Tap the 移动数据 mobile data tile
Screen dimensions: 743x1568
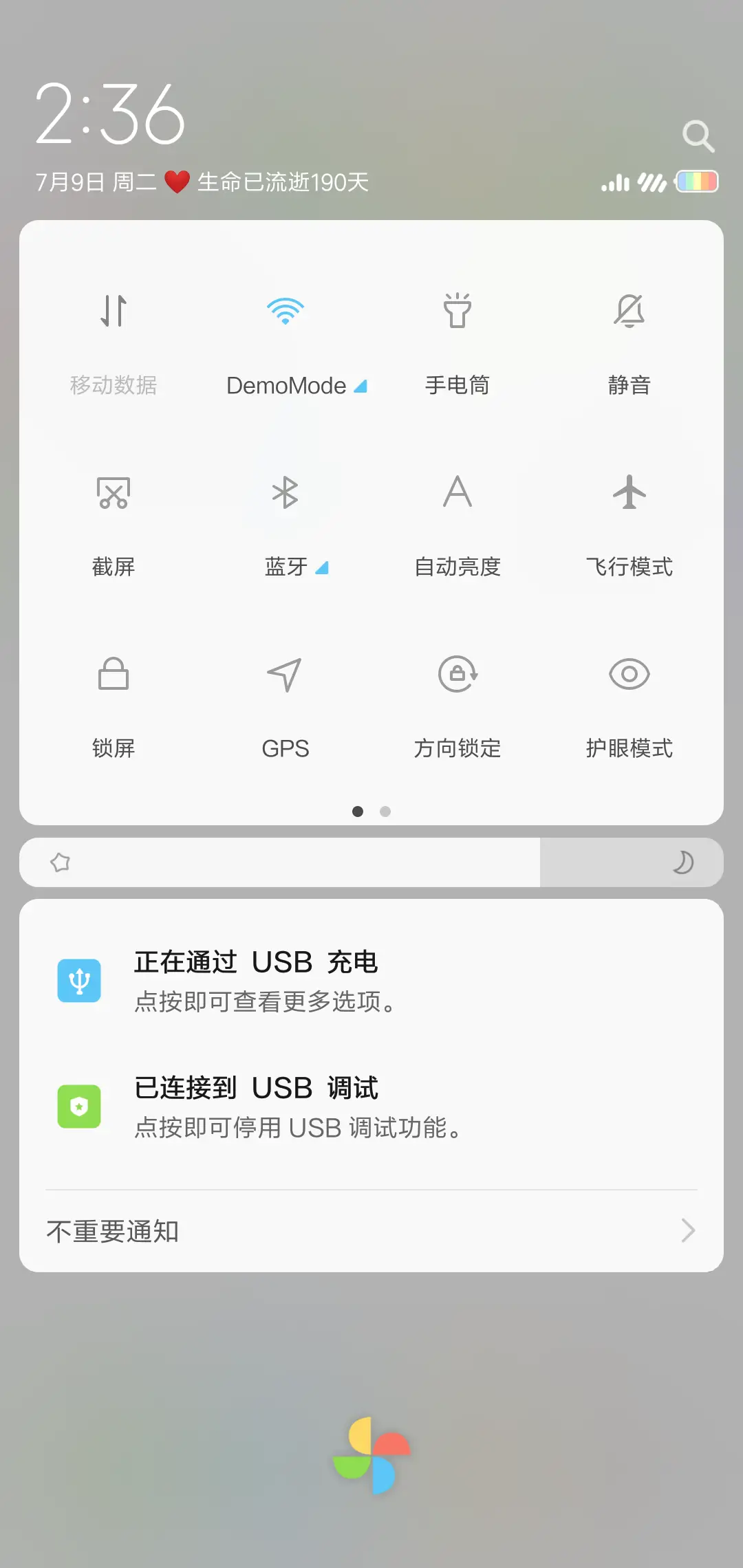[x=114, y=337]
